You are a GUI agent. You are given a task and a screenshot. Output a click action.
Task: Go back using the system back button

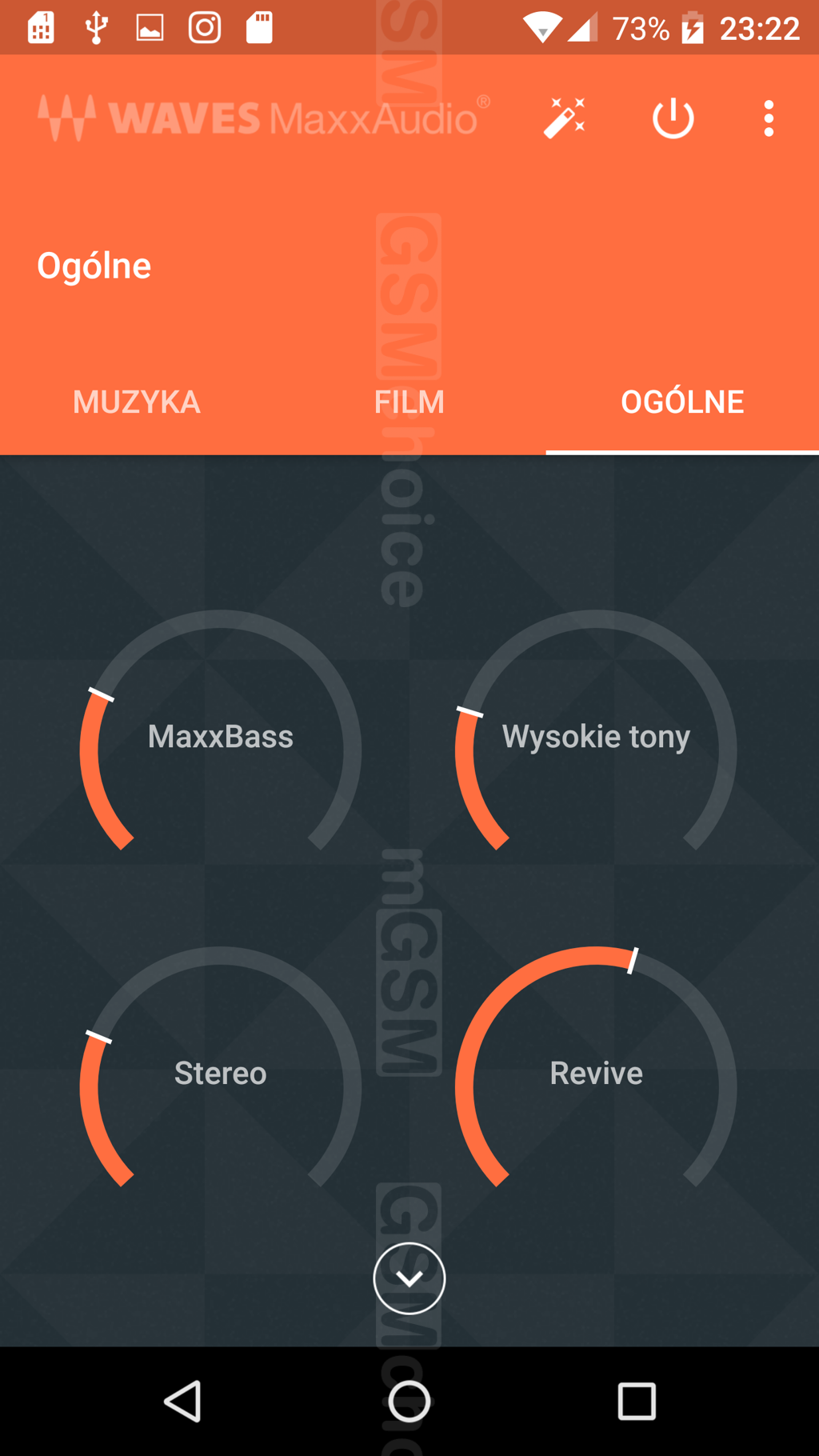click(x=183, y=1401)
